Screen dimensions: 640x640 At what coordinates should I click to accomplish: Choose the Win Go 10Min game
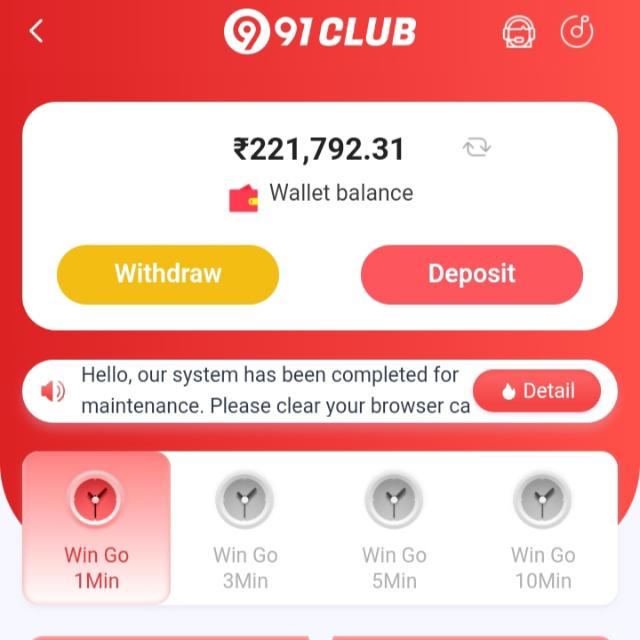(542, 528)
